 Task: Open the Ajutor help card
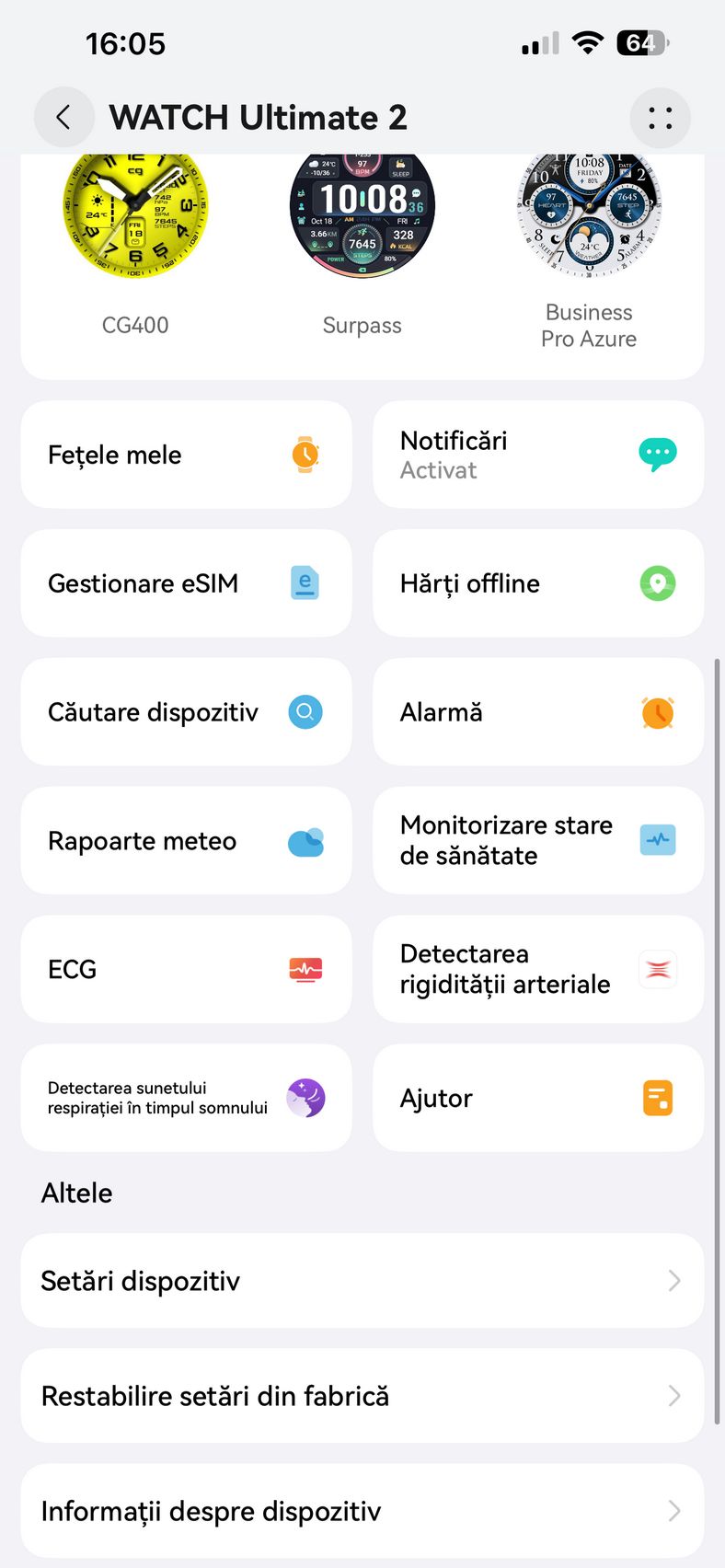tap(538, 1098)
